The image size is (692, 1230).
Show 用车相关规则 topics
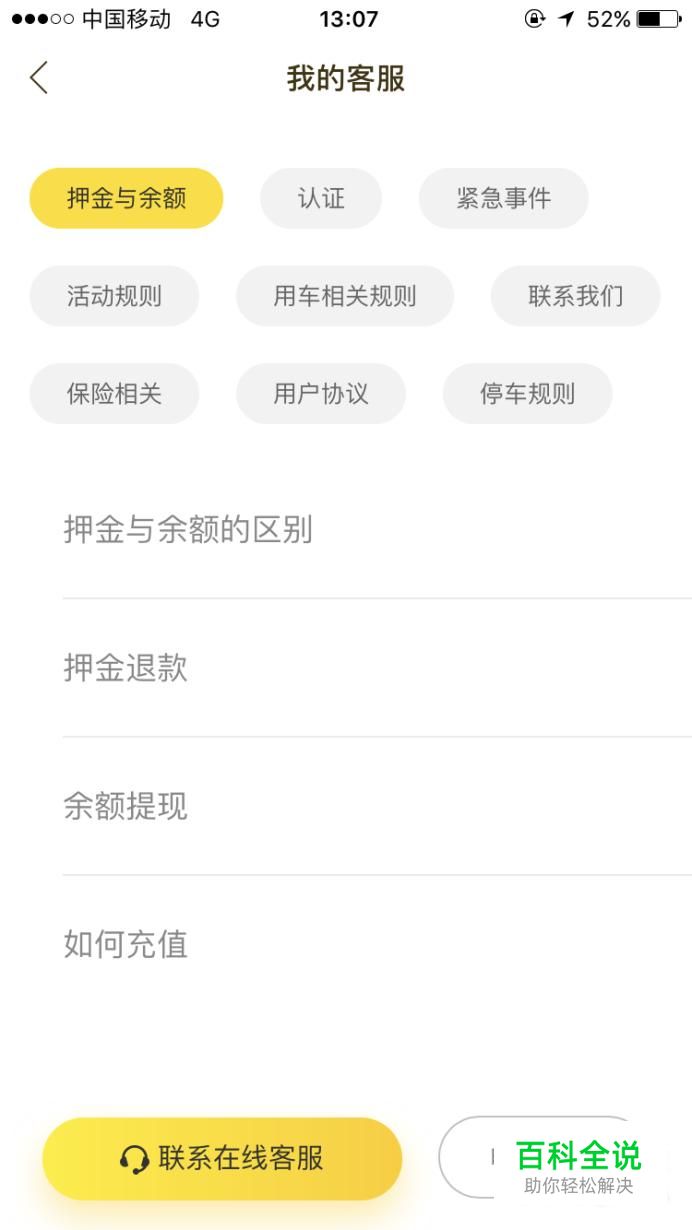(345, 296)
